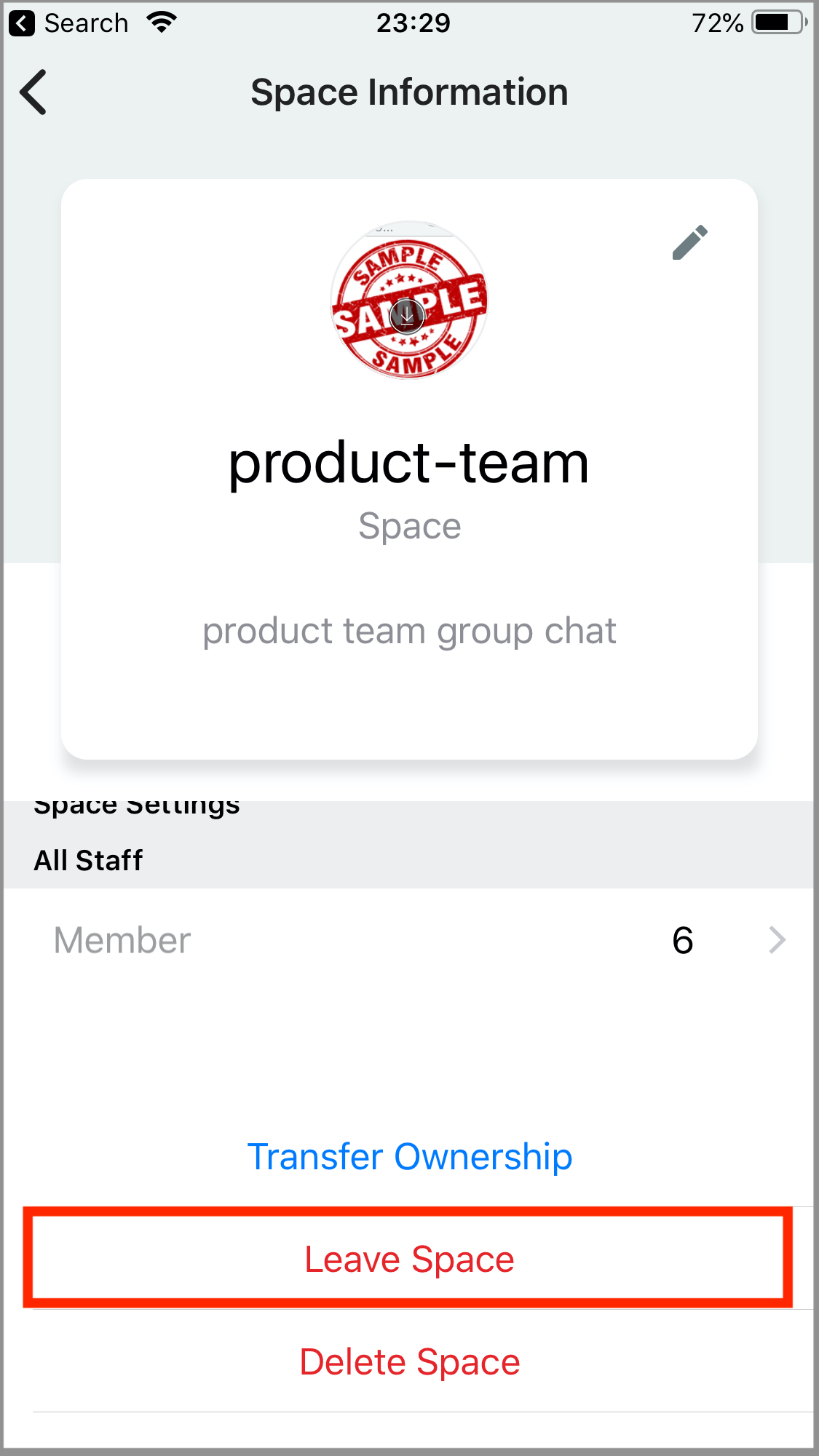Open the space avatar image
The height and width of the screenshot is (1456, 819).
(408, 301)
